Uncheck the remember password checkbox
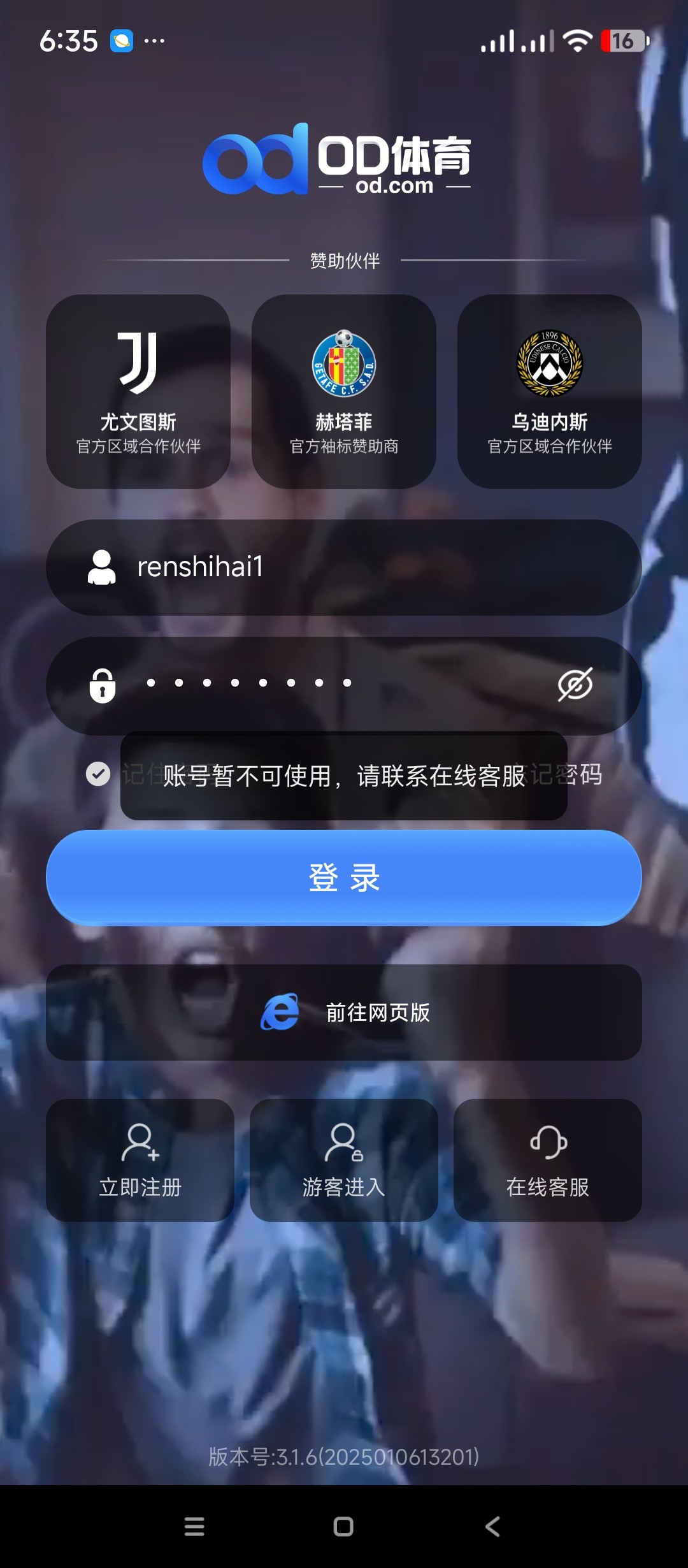 click(x=98, y=774)
